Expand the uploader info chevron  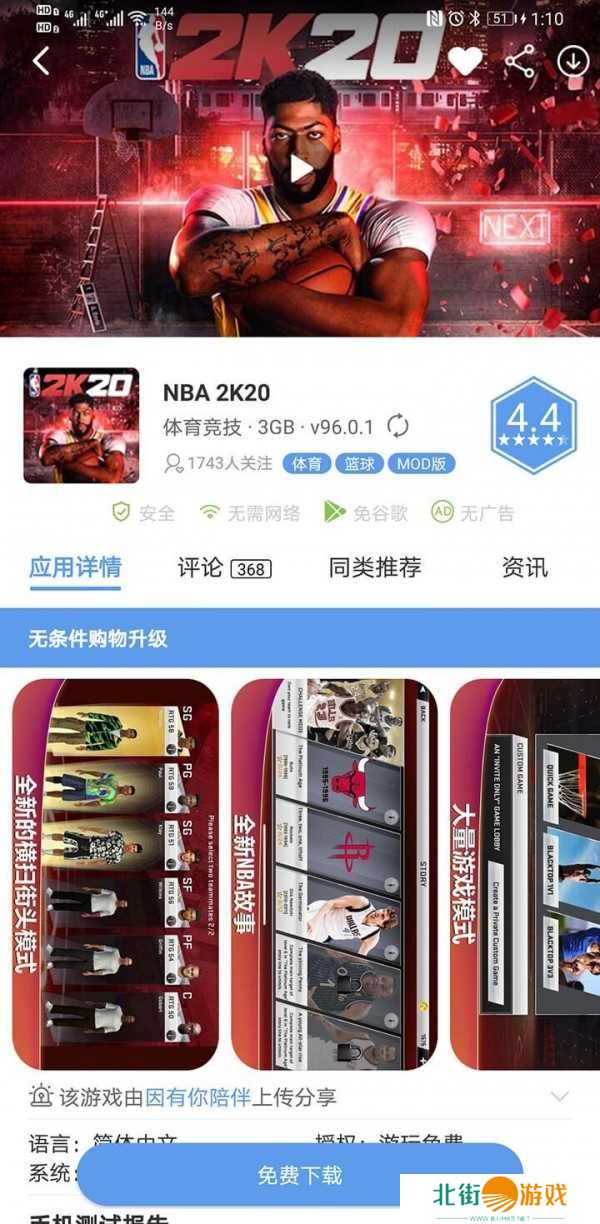(x=560, y=1097)
